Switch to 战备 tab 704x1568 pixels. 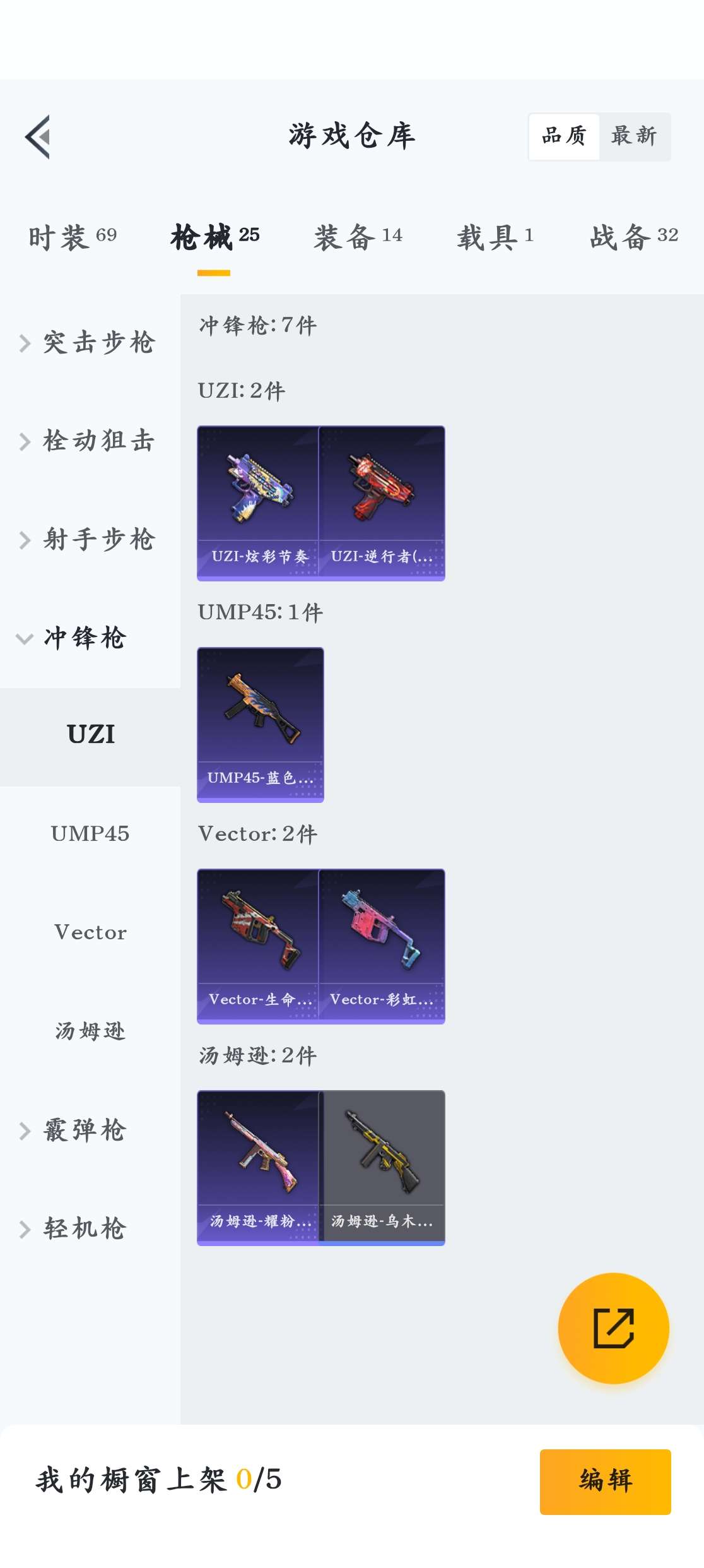(x=633, y=237)
